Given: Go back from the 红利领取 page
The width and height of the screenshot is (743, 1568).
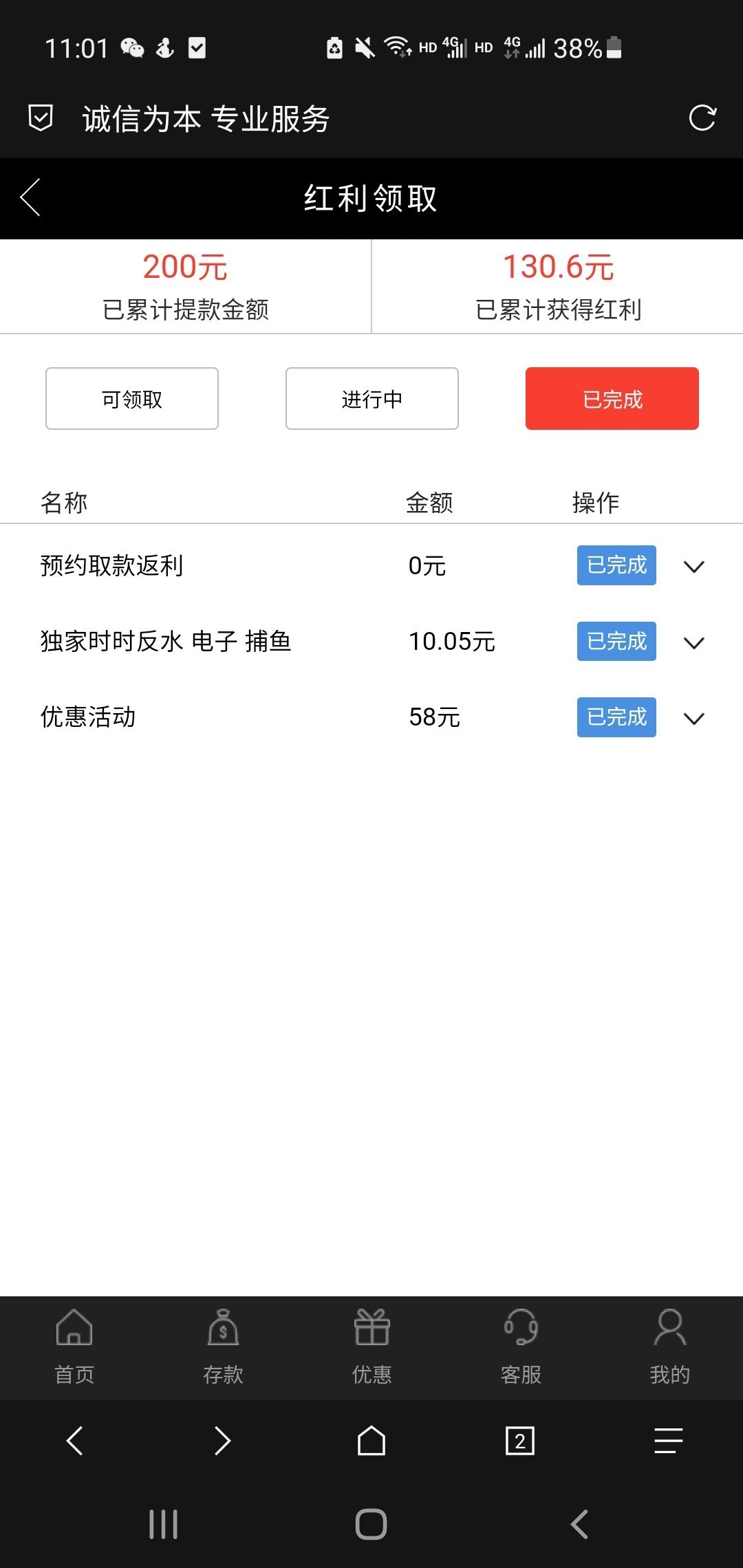Looking at the screenshot, I should pyautogui.click(x=31, y=198).
